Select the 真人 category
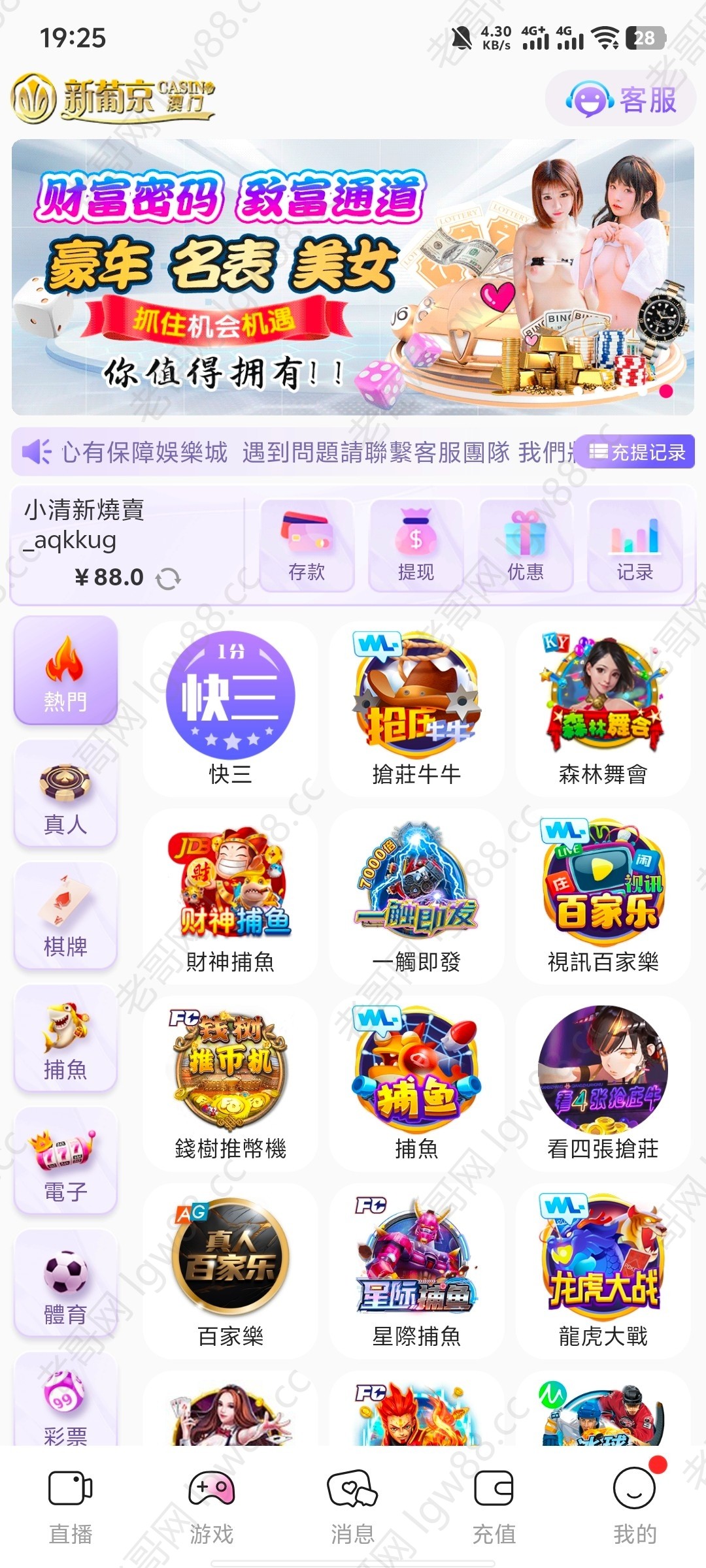This screenshot has width=706, height=1568. pos(65,793)
